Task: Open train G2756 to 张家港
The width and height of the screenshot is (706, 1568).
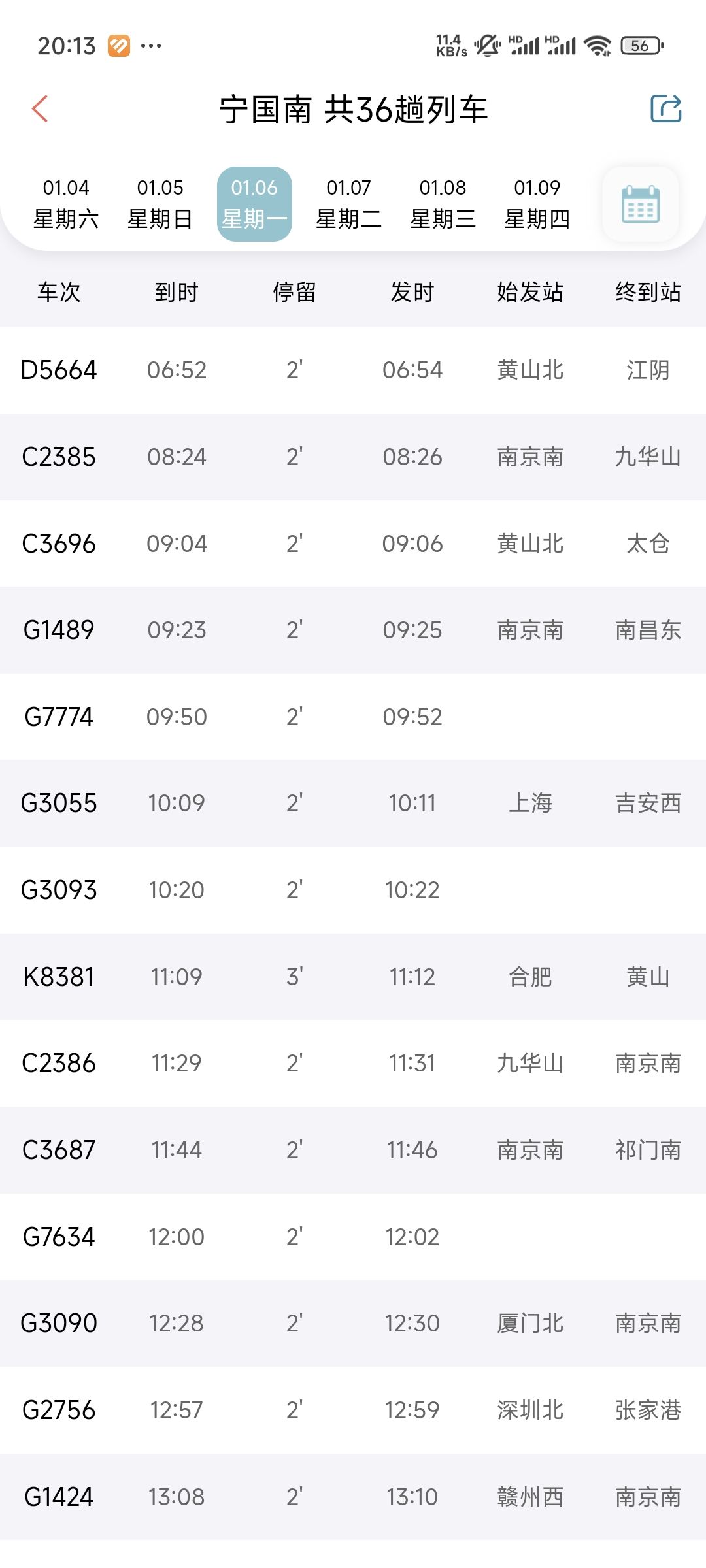Action: (353, 1410)
